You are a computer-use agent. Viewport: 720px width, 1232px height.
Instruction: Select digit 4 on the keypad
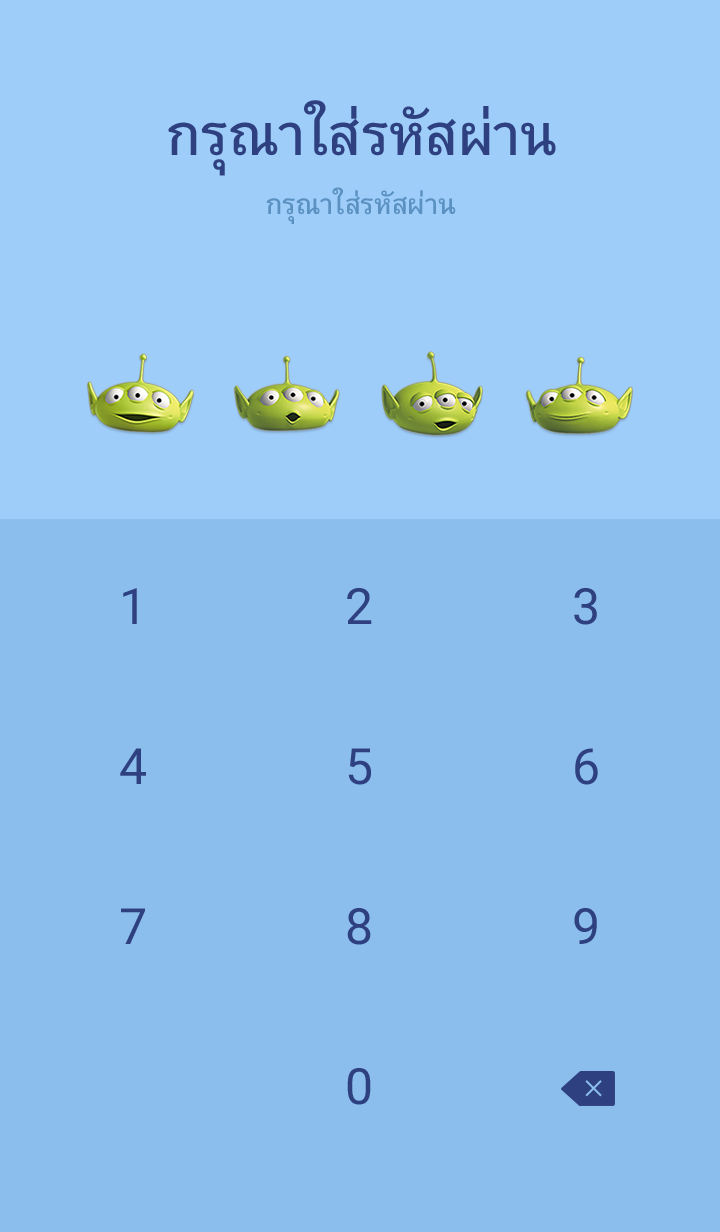click(132, 767)
